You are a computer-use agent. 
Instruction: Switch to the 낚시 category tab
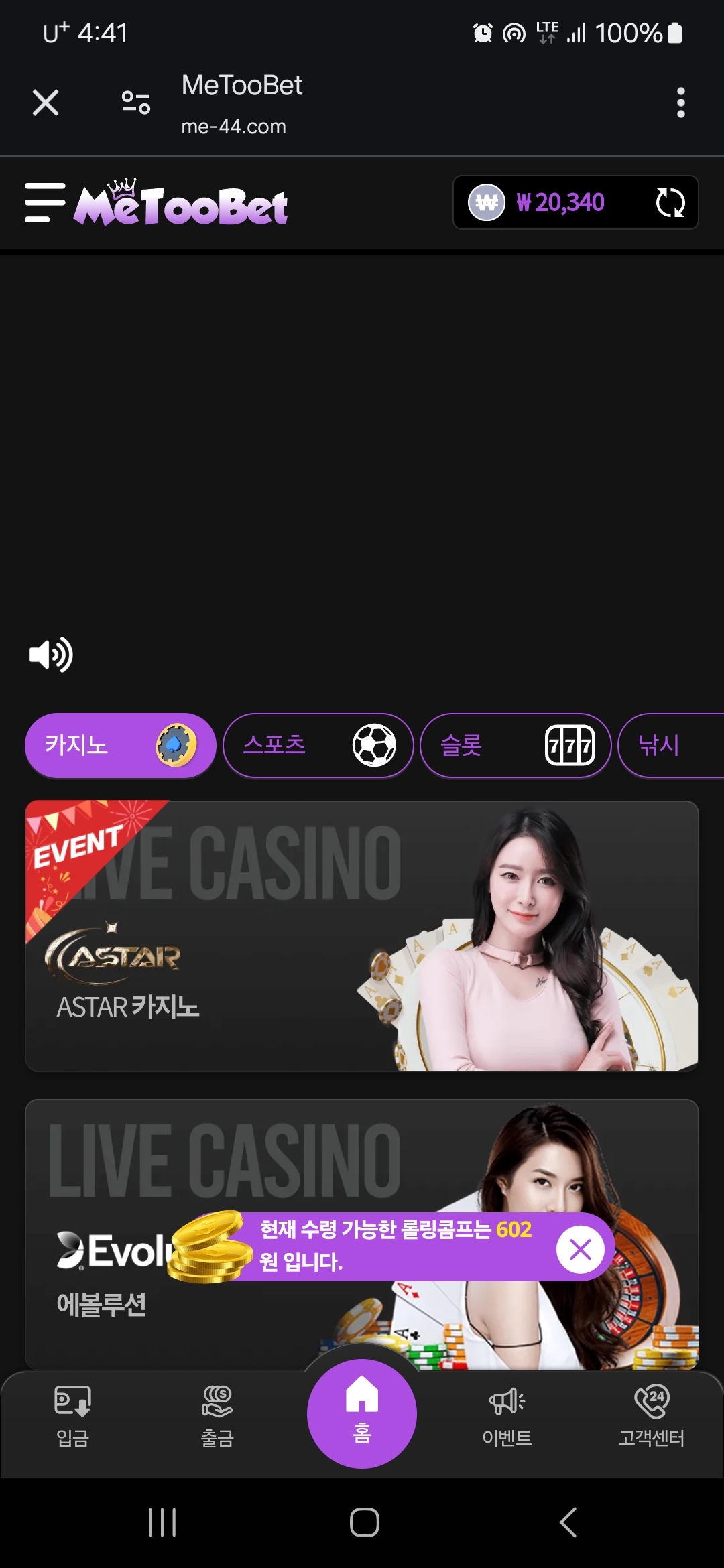coord(670,745)
